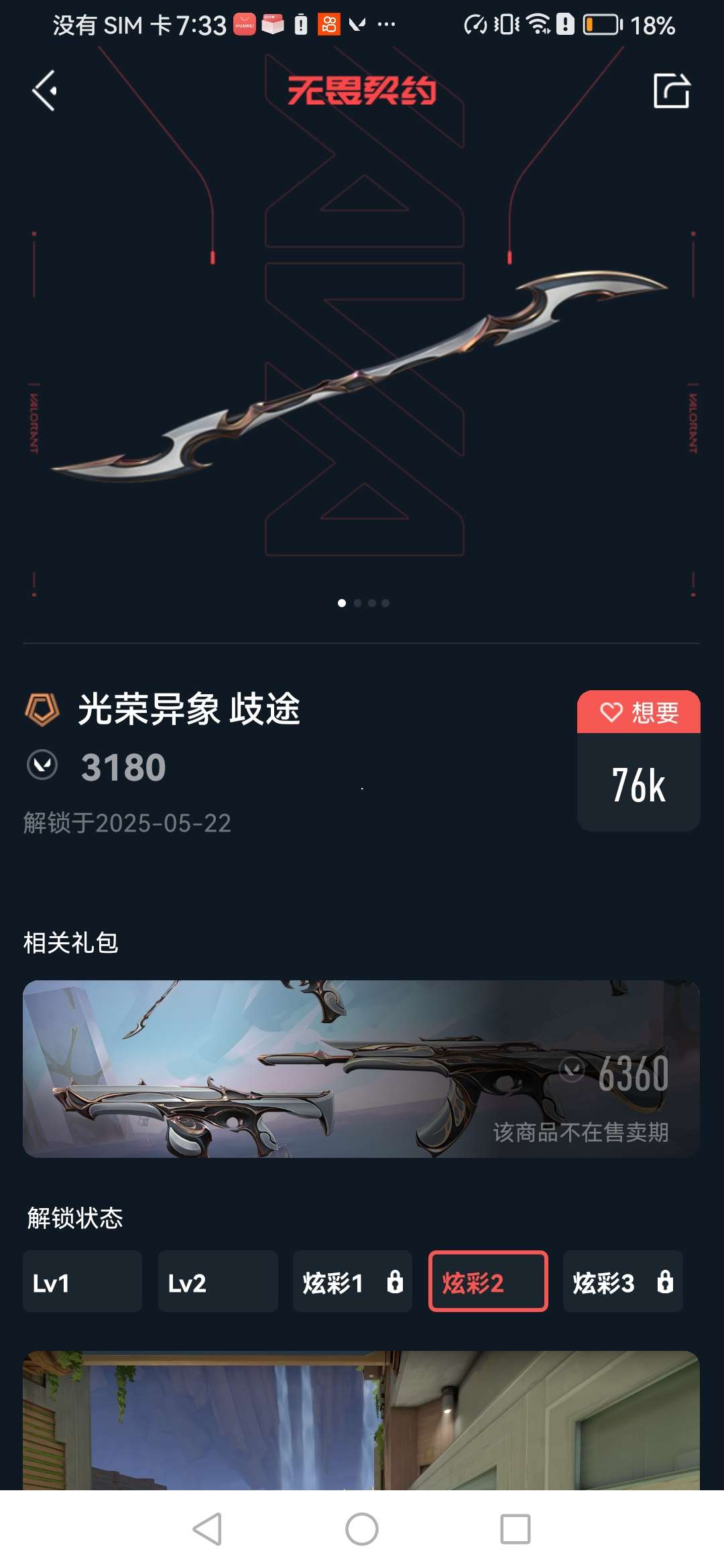
Task: Choose the locked 炫彩3 variant
Action: point(622,1281)
